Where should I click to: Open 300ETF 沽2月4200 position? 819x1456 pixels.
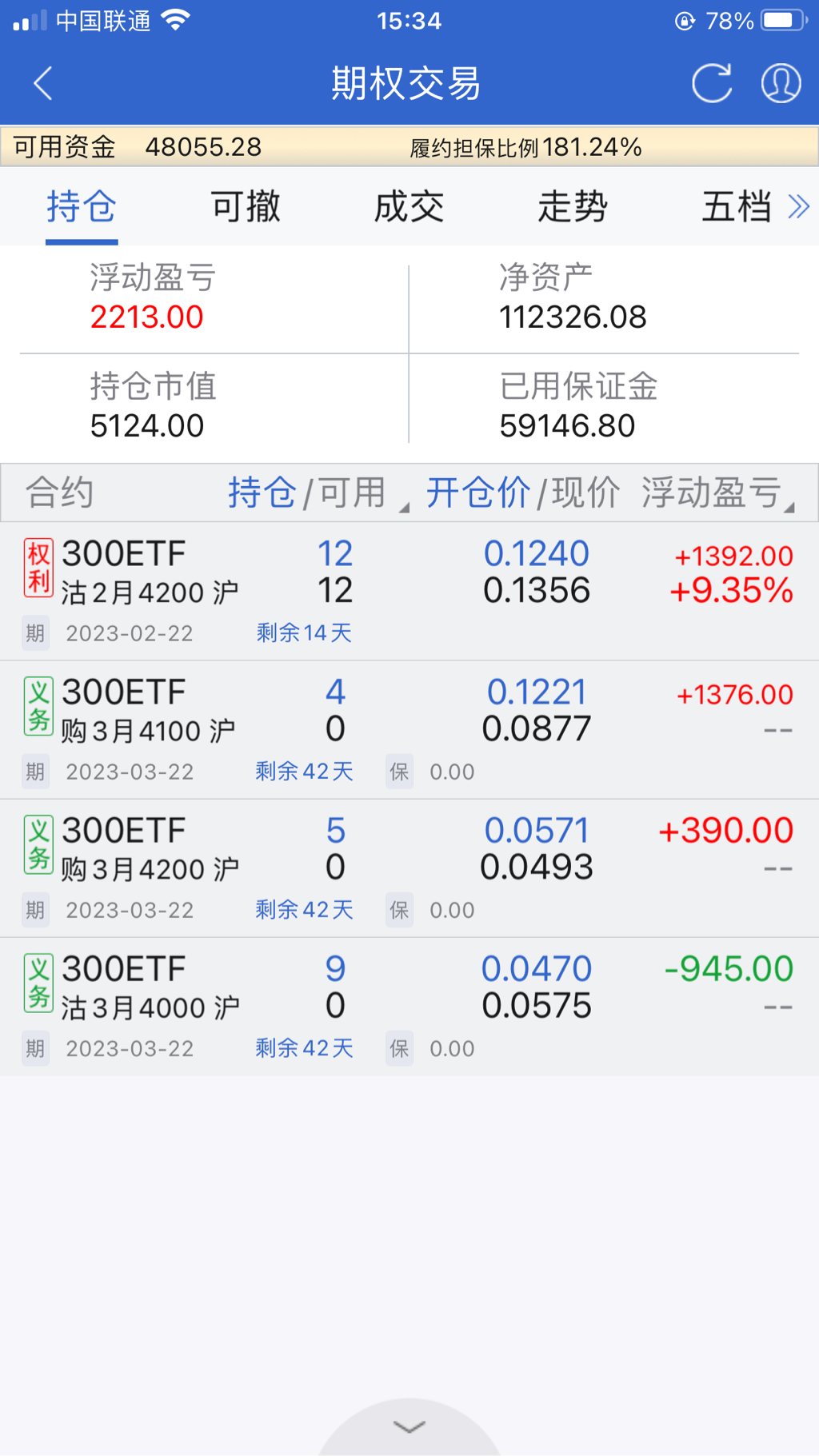point(409,591)
